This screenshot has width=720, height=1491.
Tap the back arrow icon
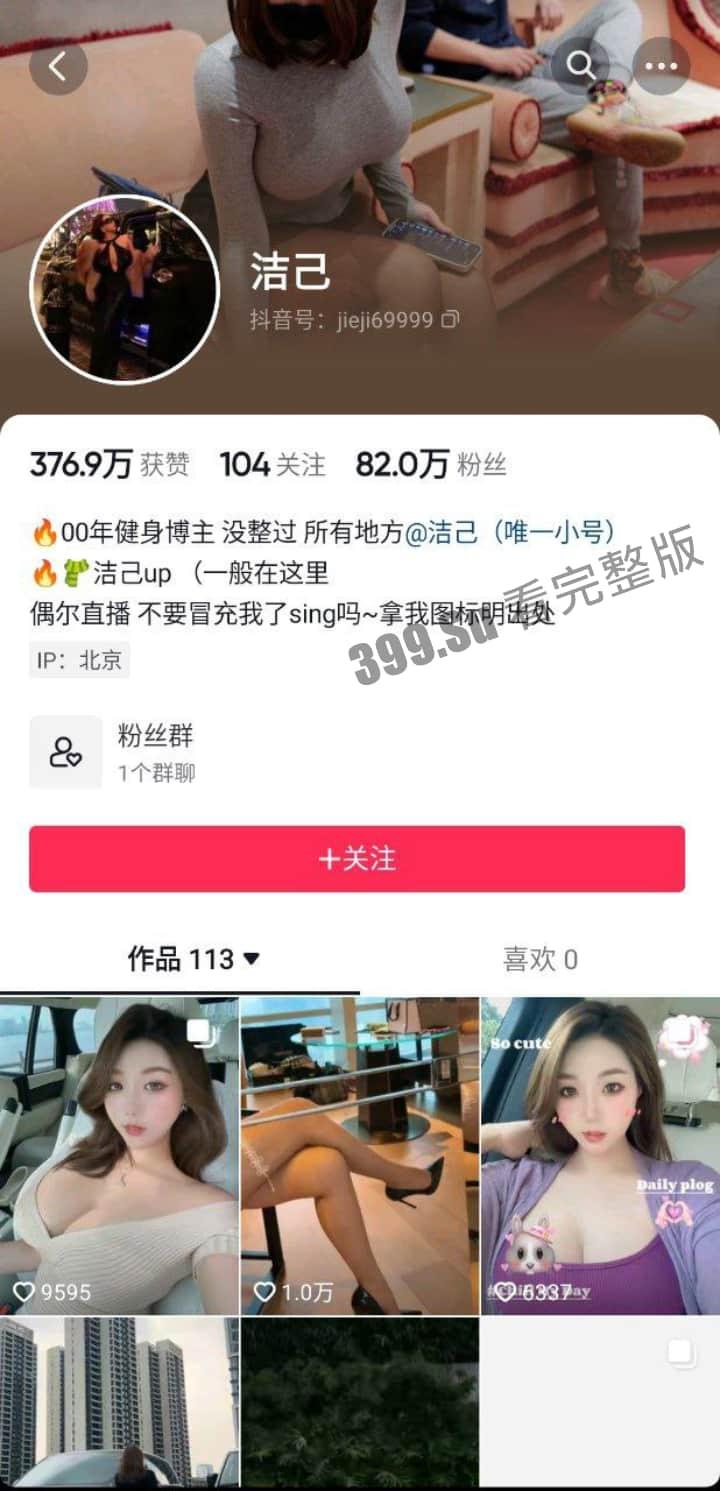[x=59, y=67]
